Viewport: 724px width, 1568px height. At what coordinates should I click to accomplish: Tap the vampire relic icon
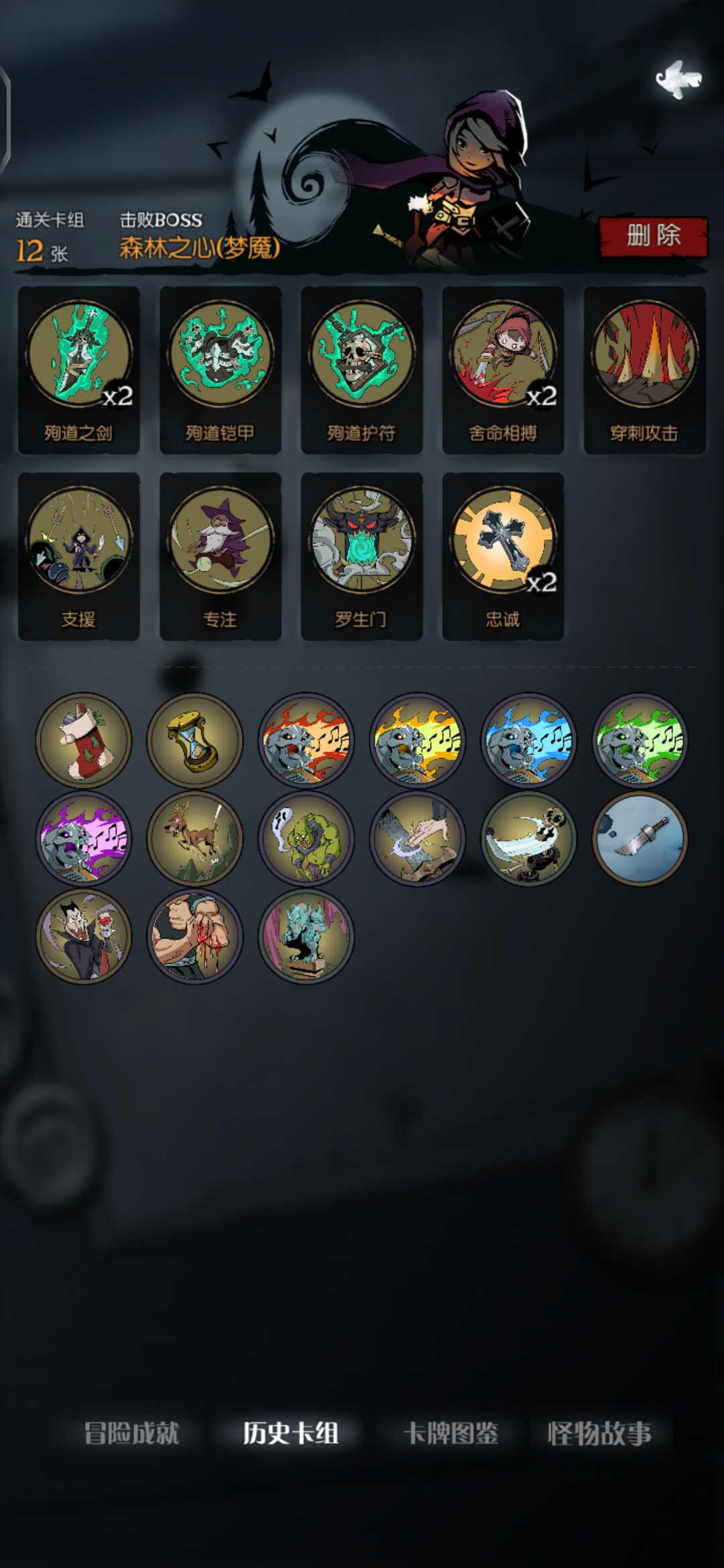pos(84,936)
